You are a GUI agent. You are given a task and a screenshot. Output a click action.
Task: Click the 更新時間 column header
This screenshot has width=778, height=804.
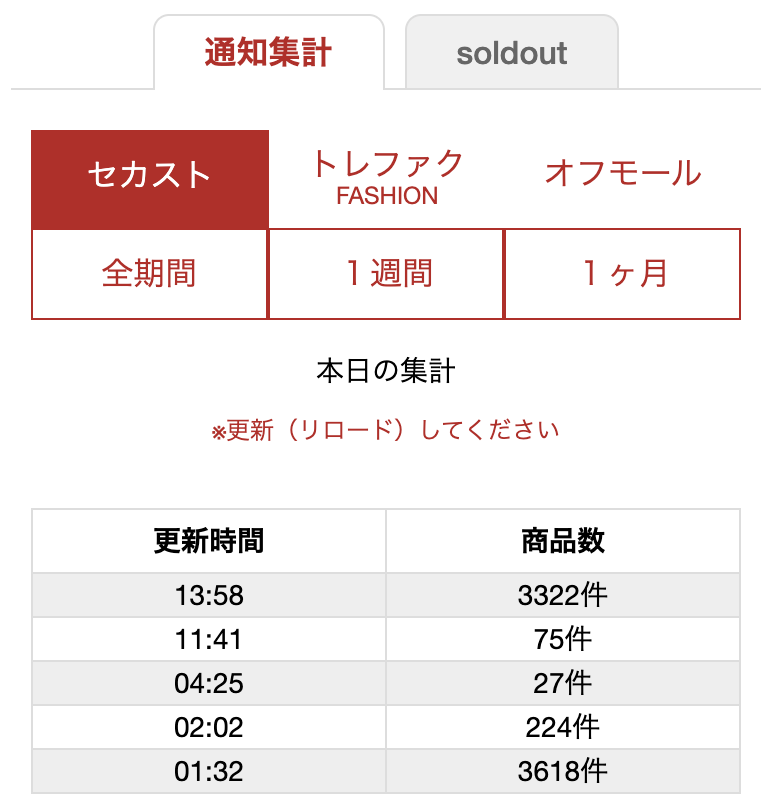coord(208,541)
